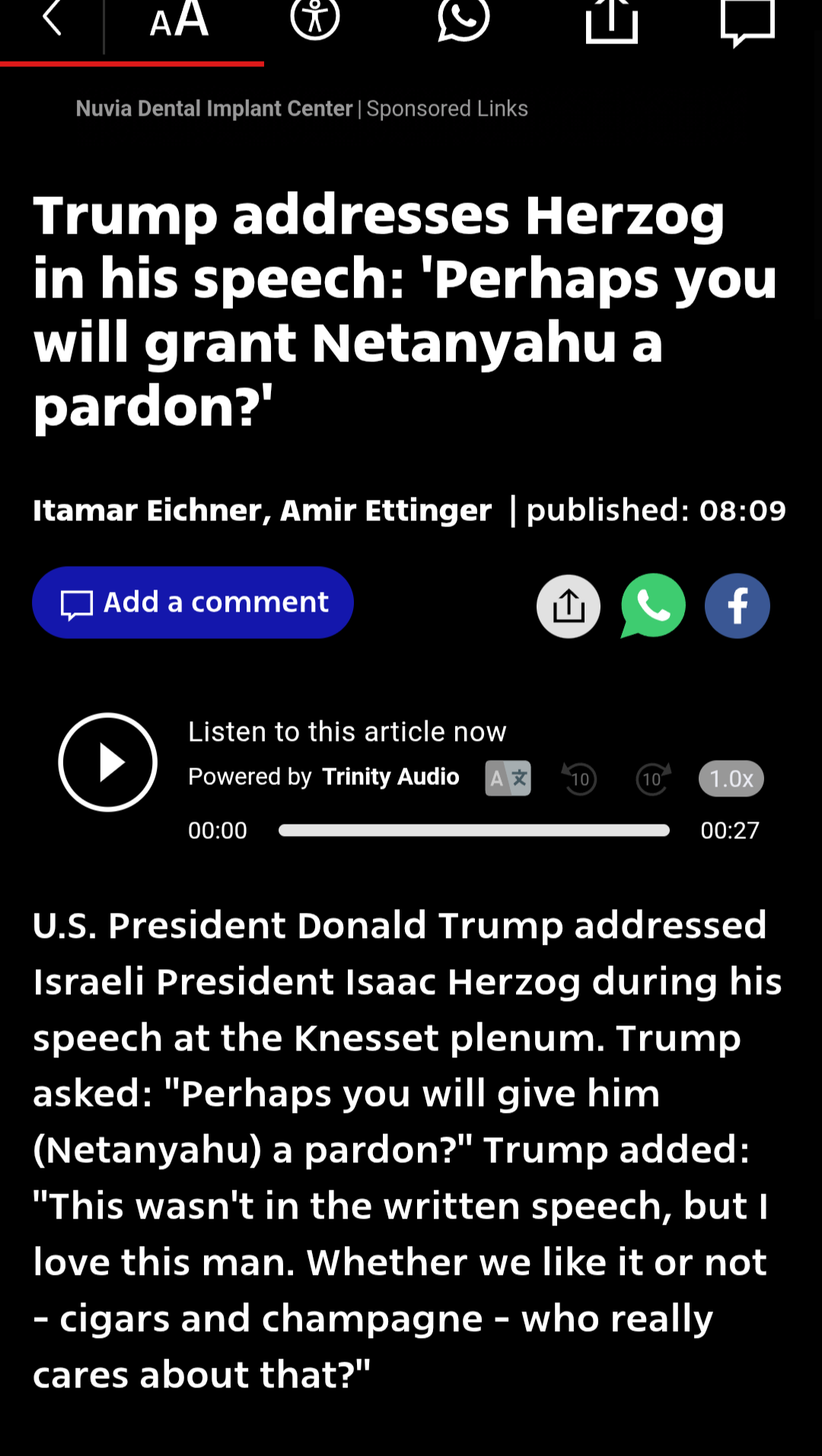Seek within the audio progress bar

[x=473, y=830]
